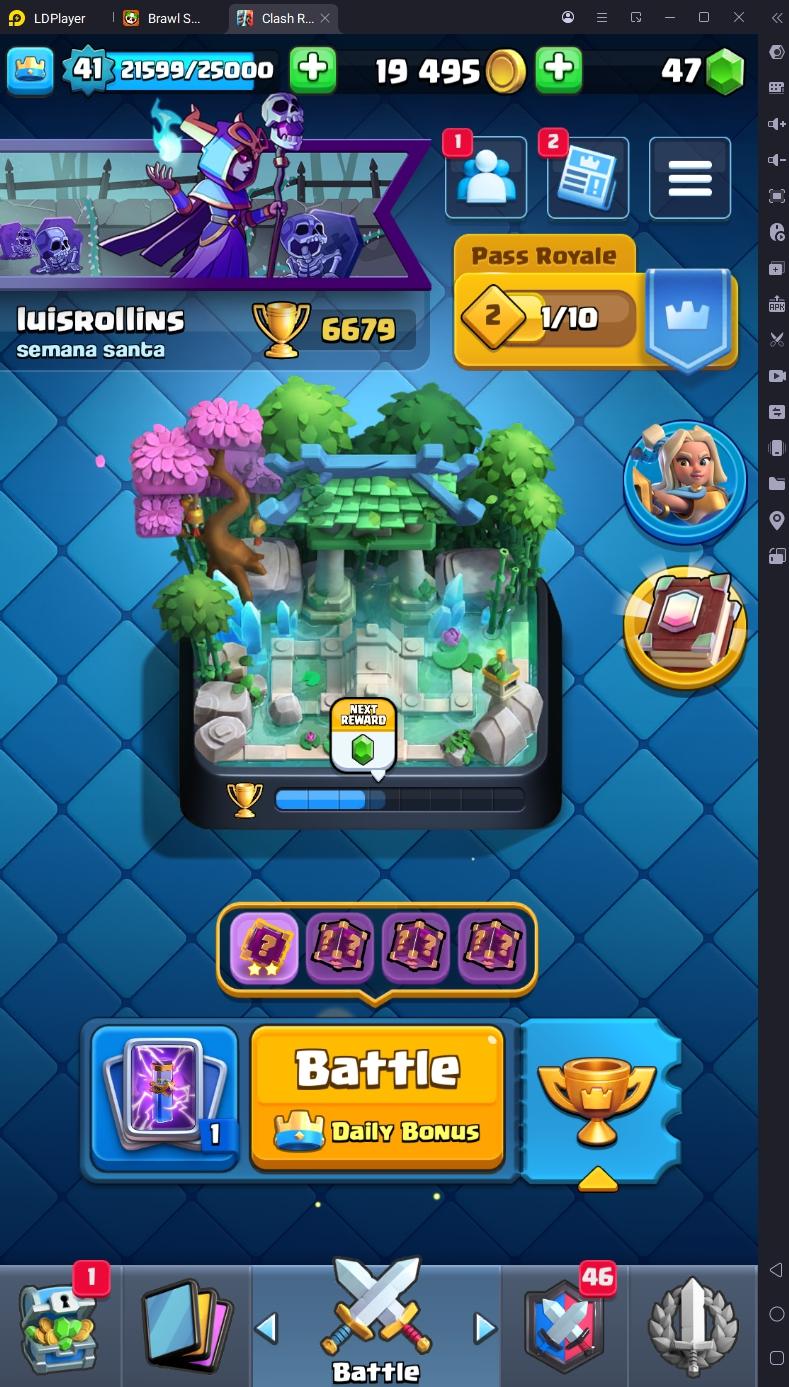Tap the plus button beside the experience bar
The width and height of the screenshot is (789, 1387).
tap(313, 69)
